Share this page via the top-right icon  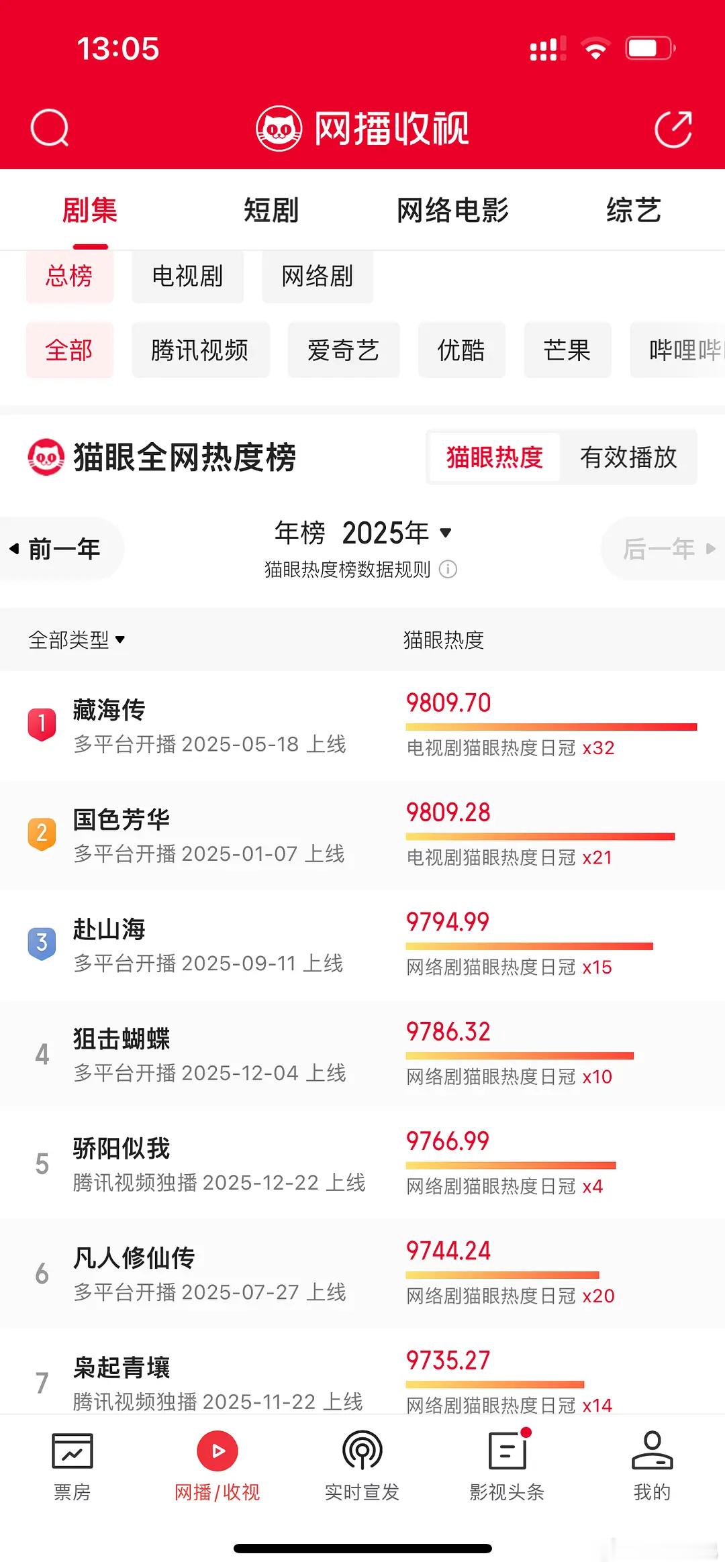coord(673,127)
